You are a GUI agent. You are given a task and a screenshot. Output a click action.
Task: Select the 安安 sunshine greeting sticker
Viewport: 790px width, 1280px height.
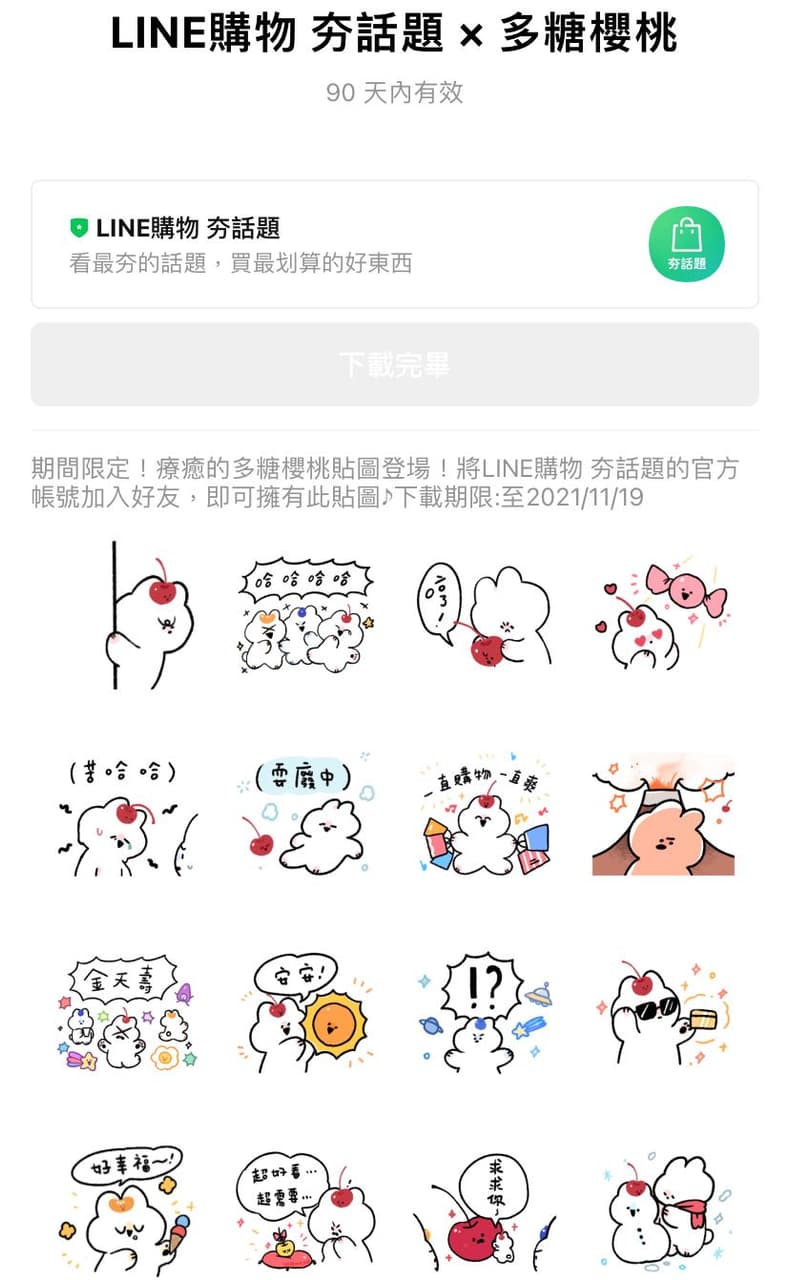pyautogui.click(x=305, y=1015)
